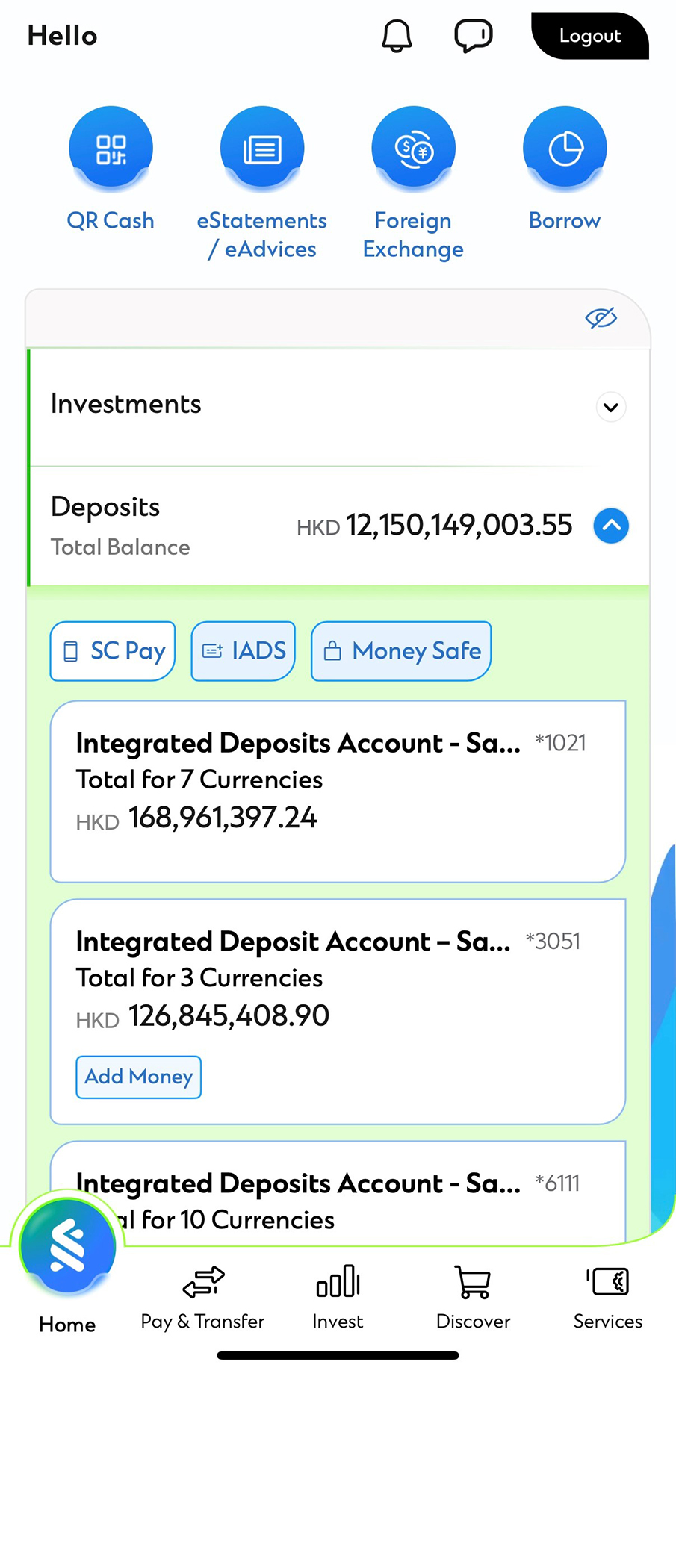Viewport: 676px width, 1568px height.
Task: Open eStatements / eAdvices
Action: point(262,148)
